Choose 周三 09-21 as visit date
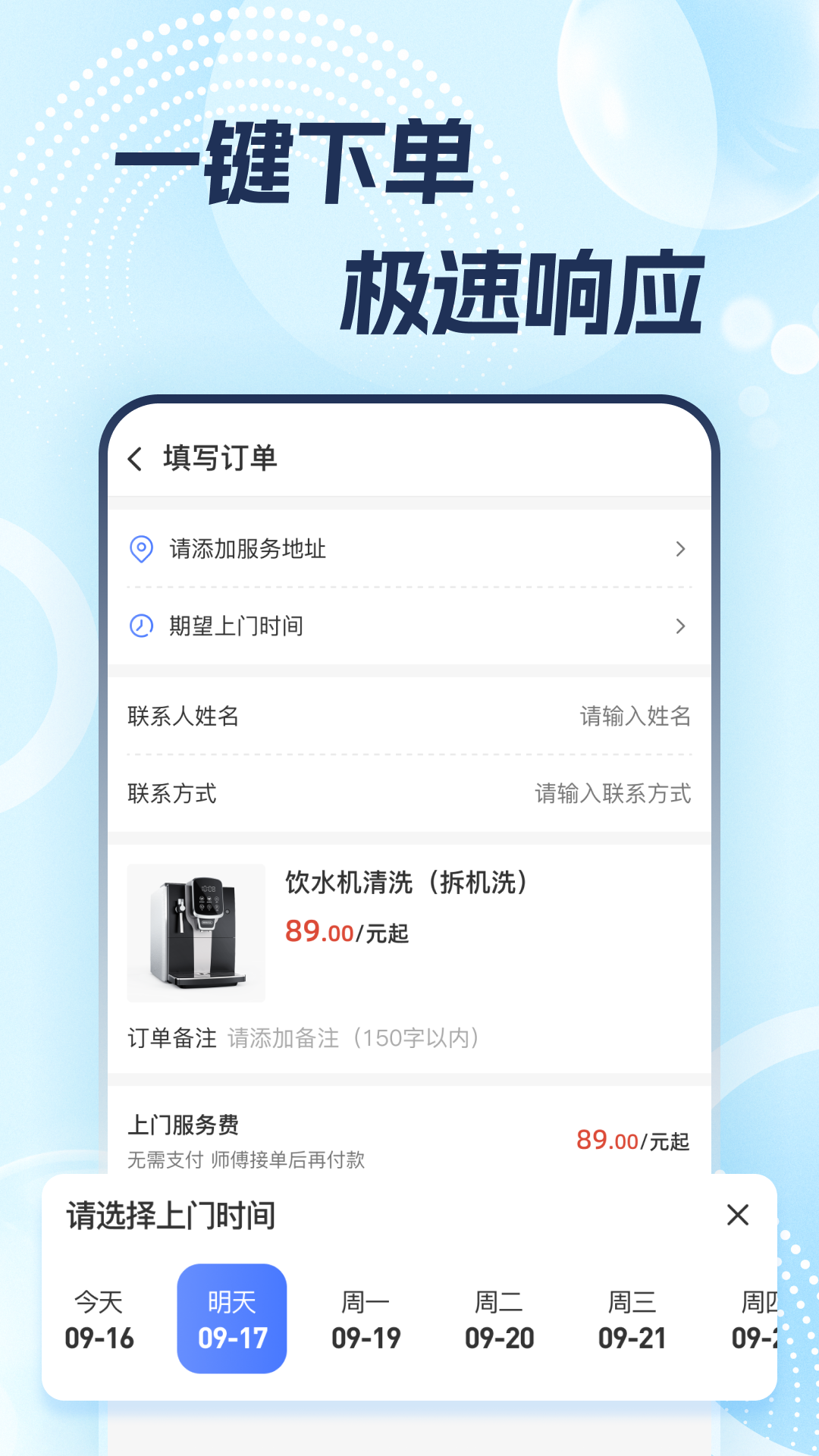Screen dimensions: 819x1456 click(634, 1319)
